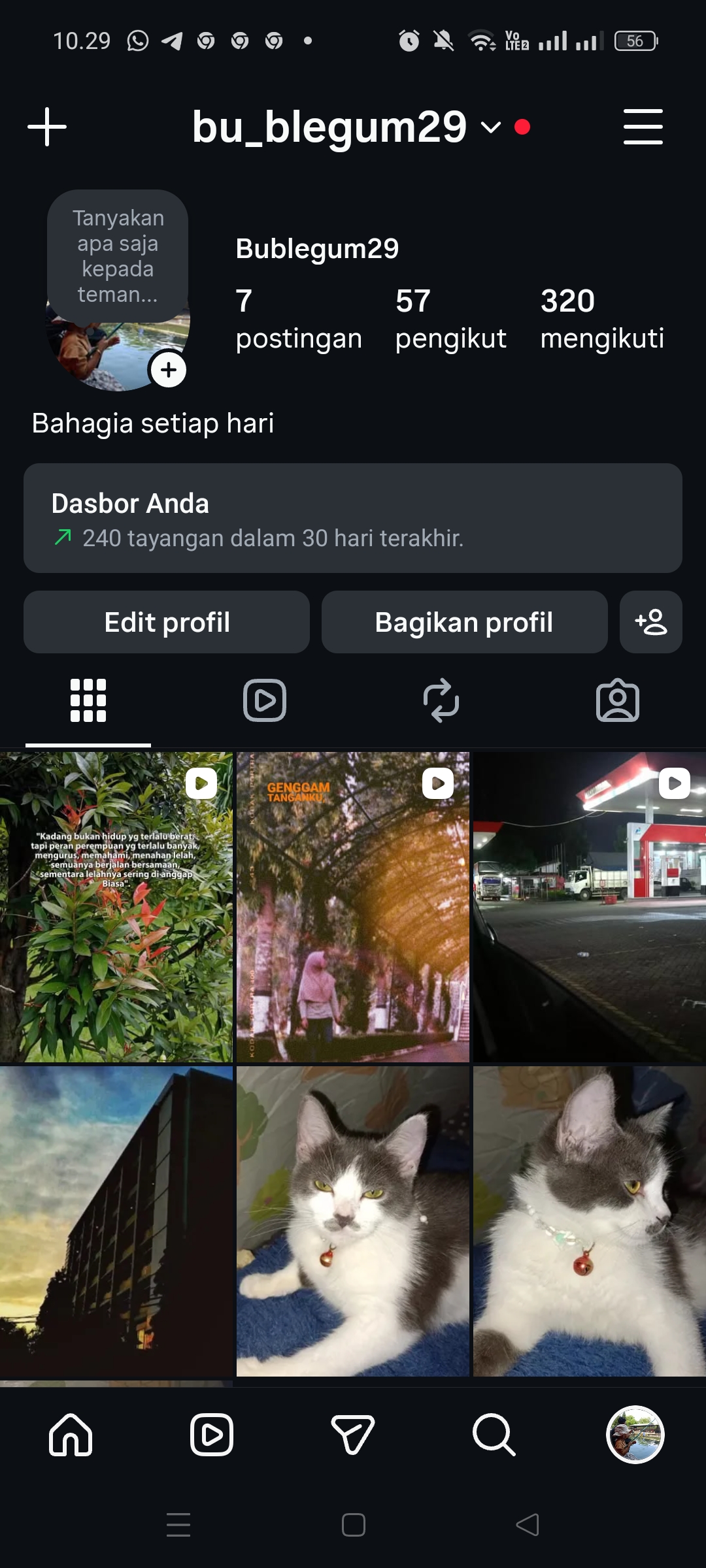
Task: Switch to the reposts tab
Action: pyautogui.click(x=441, y=700)
